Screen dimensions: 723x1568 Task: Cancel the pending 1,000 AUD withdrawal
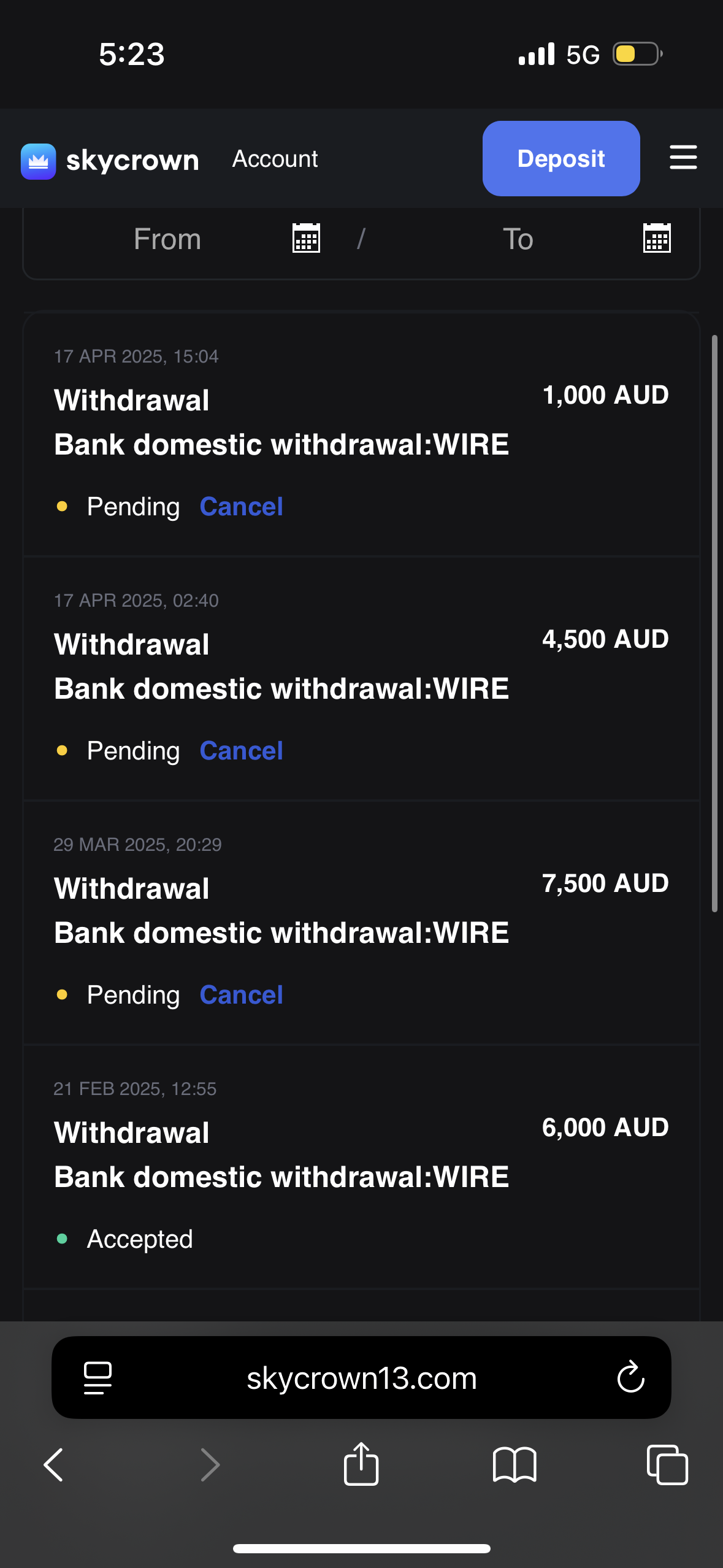[241, 507]
